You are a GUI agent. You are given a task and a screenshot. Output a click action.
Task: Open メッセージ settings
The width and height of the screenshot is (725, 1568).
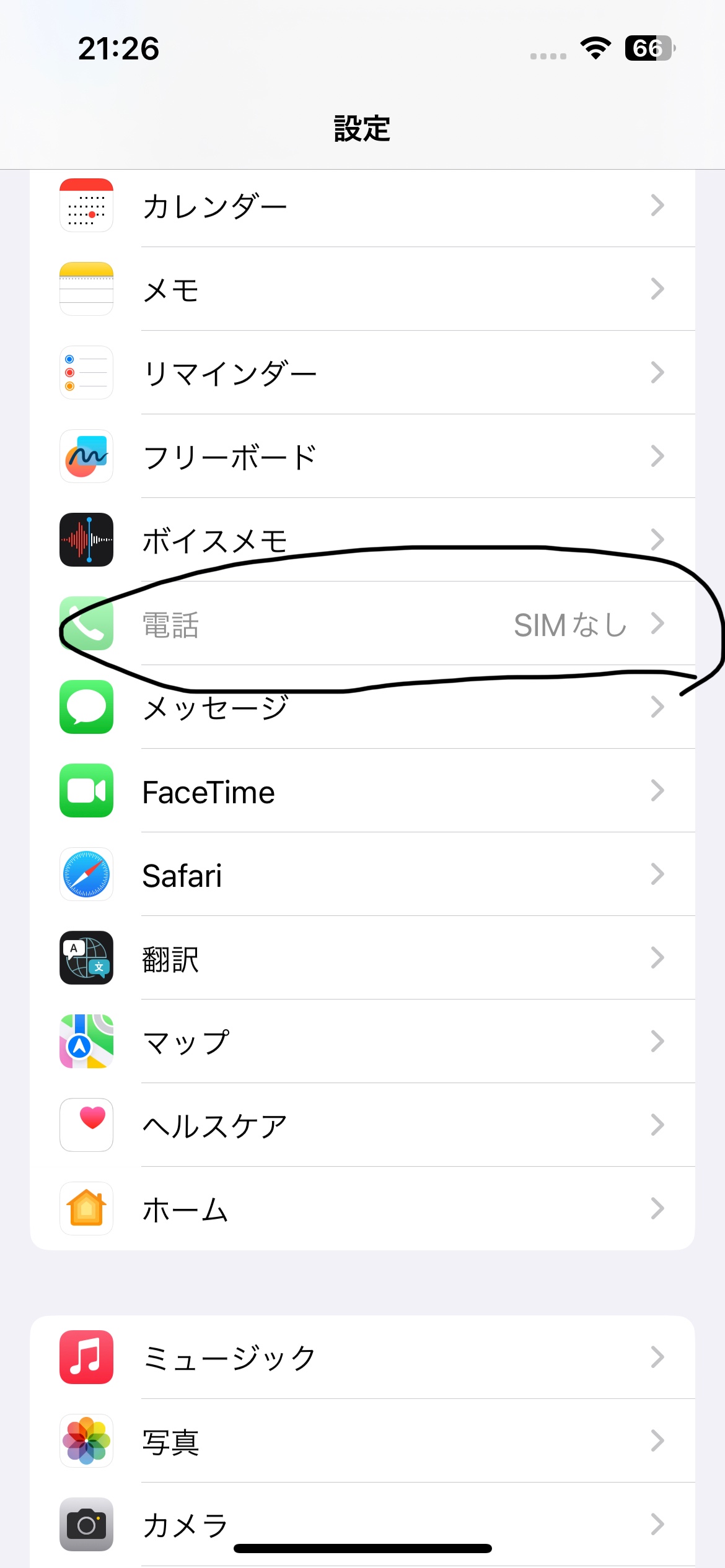(362, 707)
